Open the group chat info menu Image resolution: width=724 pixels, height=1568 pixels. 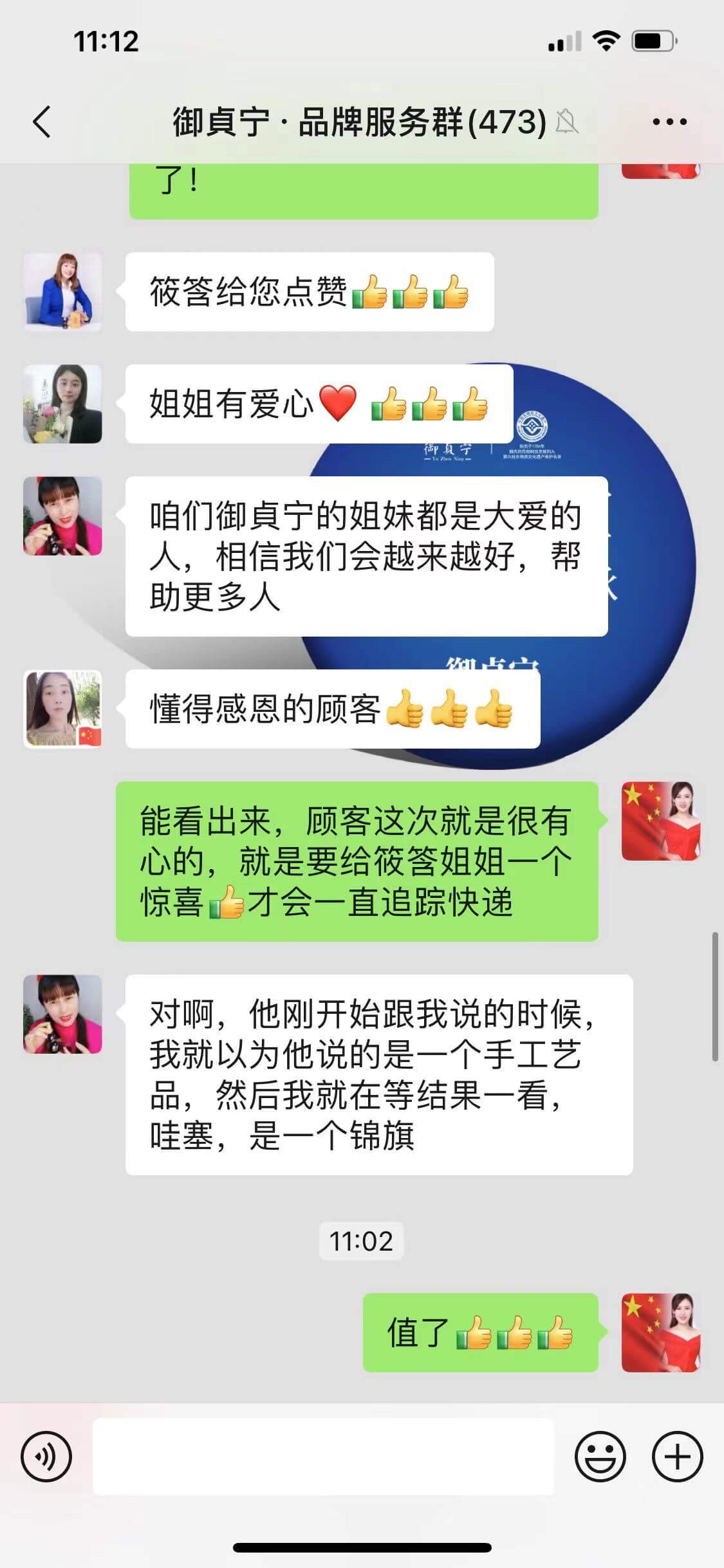coord(669,122)
